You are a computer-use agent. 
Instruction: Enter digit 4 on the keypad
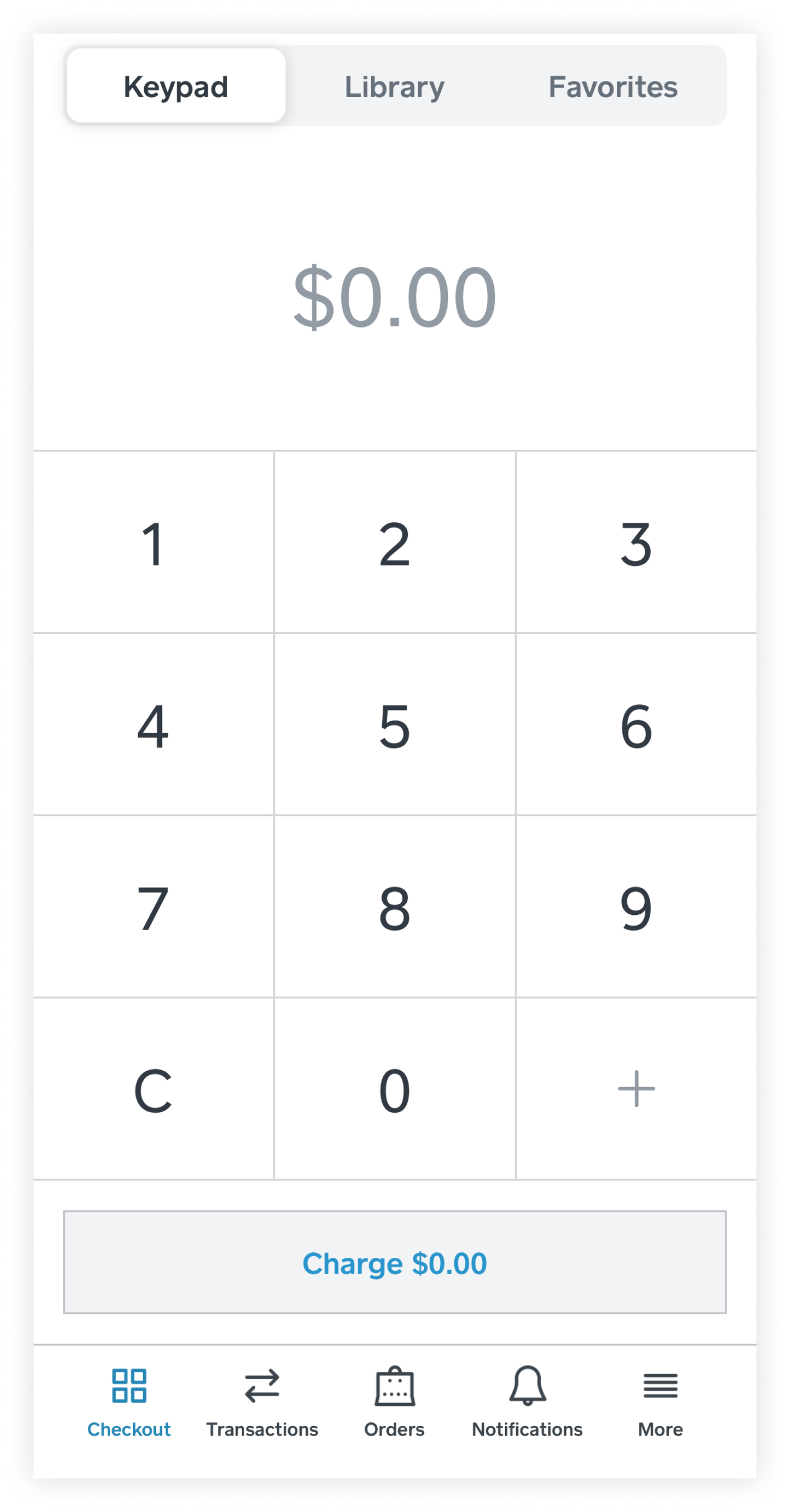click(x=153, y=724)
